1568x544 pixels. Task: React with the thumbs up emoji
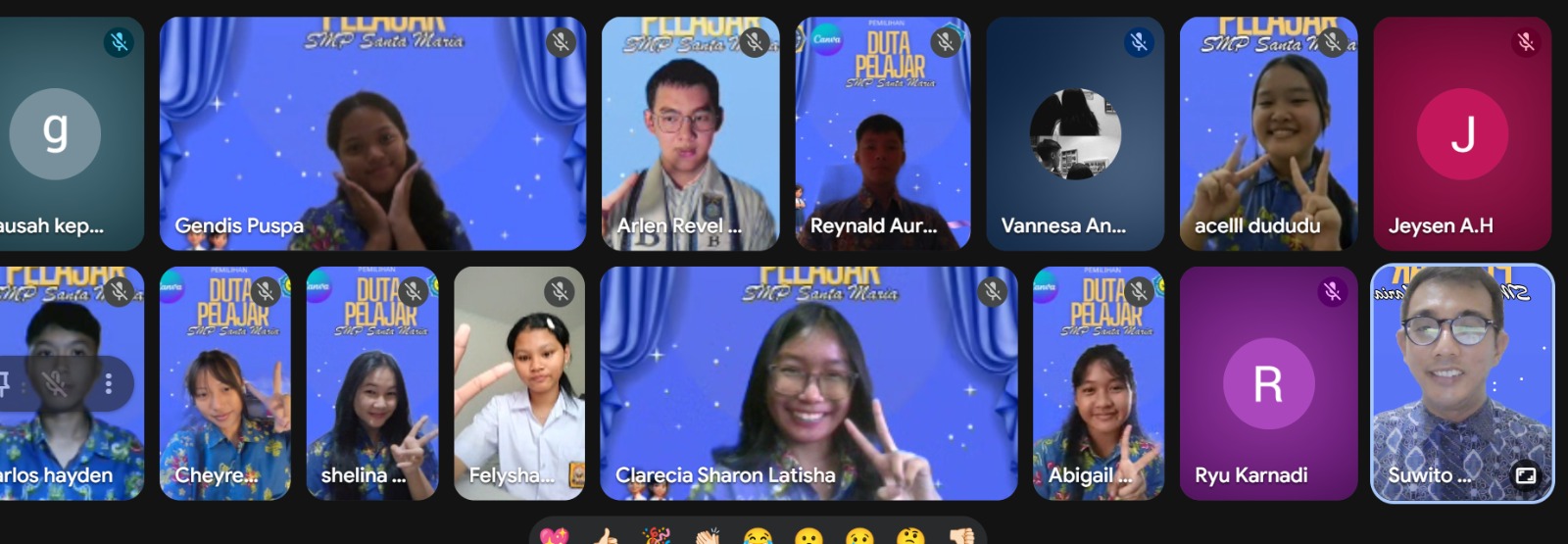(x=605, y=536)
